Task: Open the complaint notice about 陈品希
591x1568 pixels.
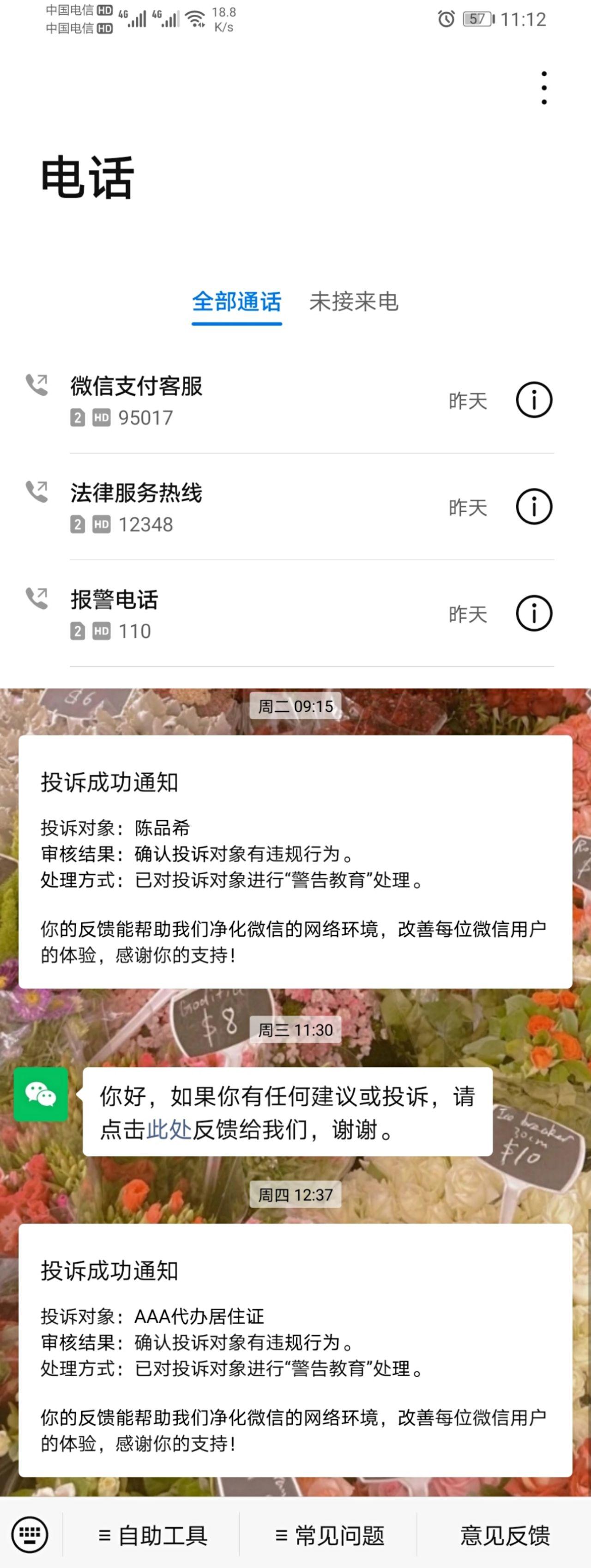Action: [x=295, y=862]
